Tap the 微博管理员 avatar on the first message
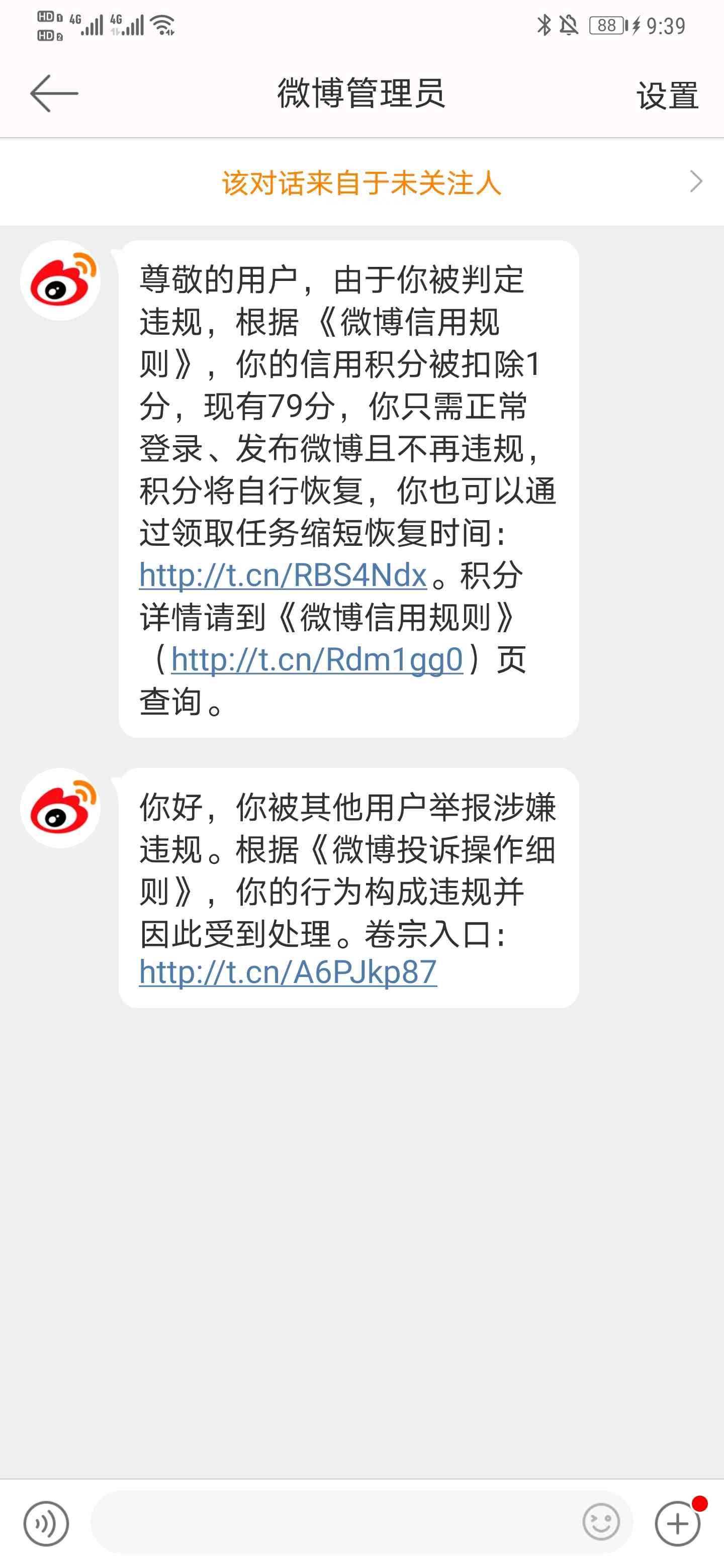 click(x=60, y=280)
